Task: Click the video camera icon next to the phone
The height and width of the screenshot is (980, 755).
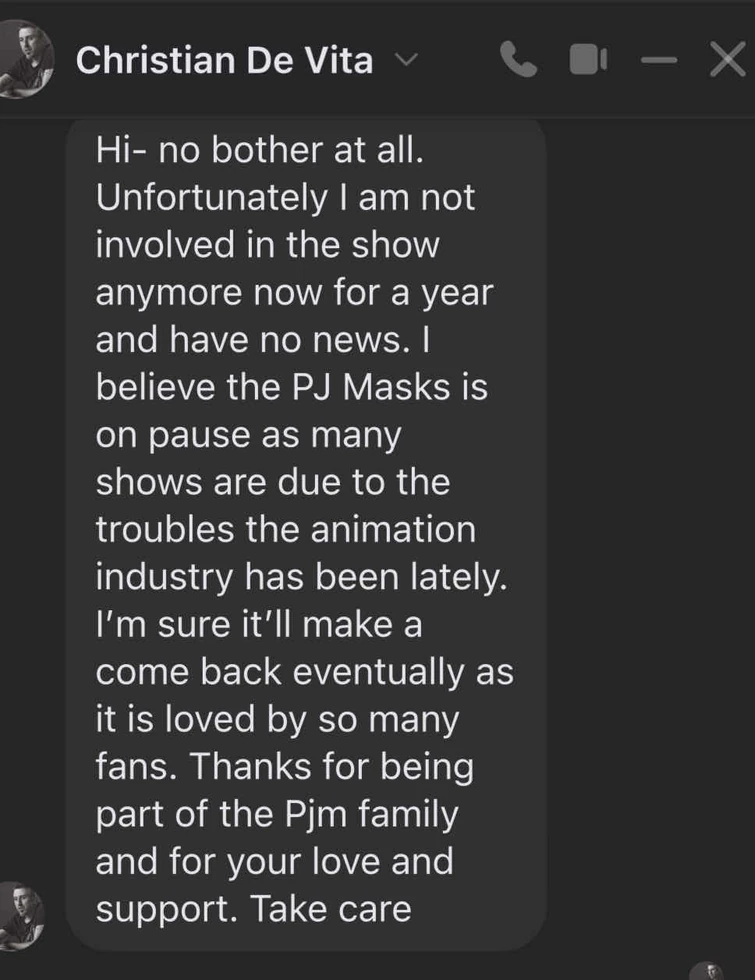Action: tap(588, 59)
